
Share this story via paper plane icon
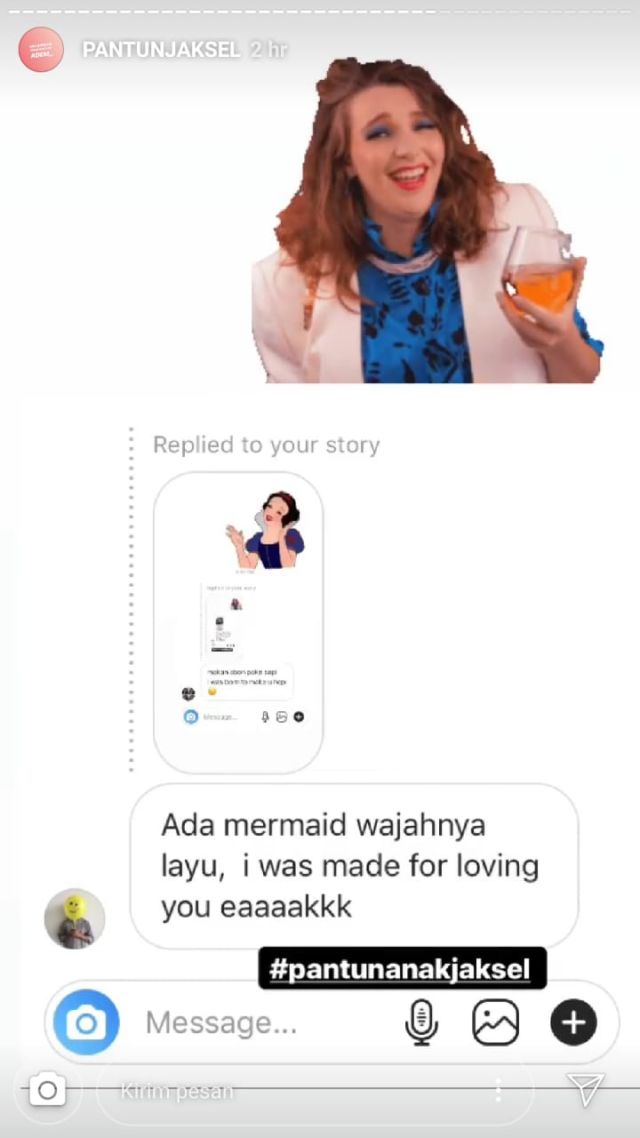[585, 1089]
